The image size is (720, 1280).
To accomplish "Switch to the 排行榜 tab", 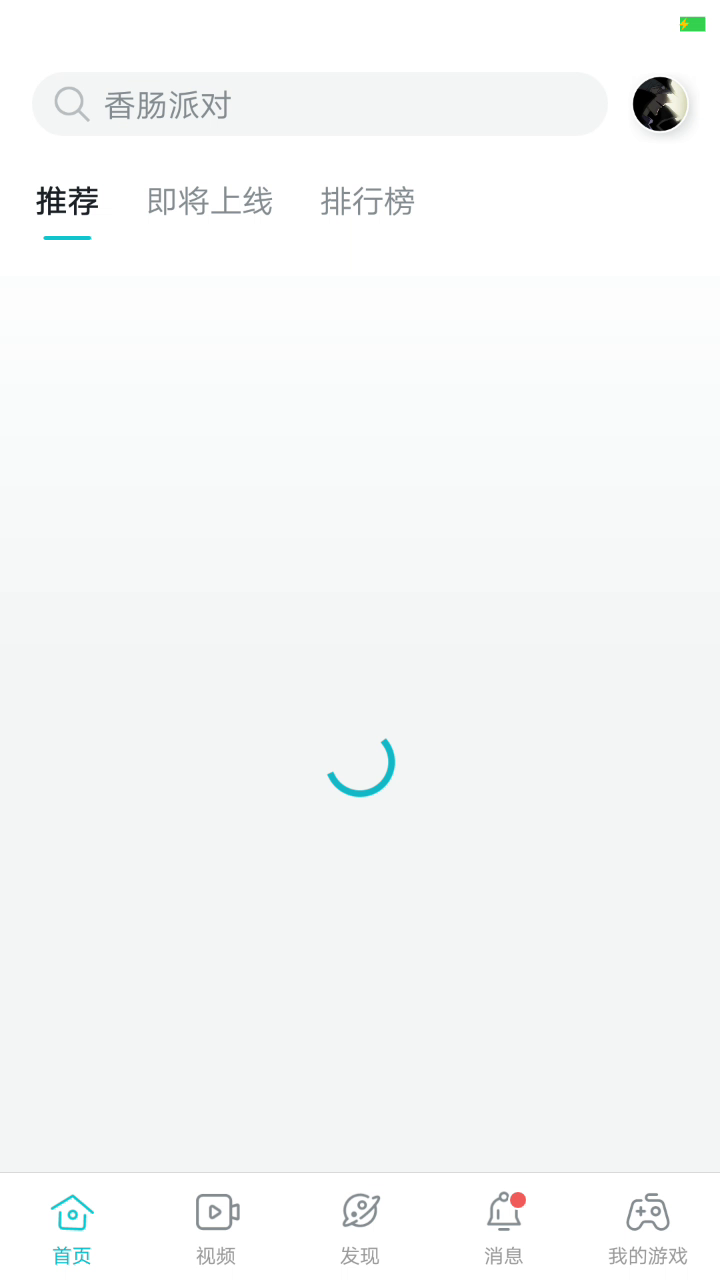I will [x=367, y=202].
